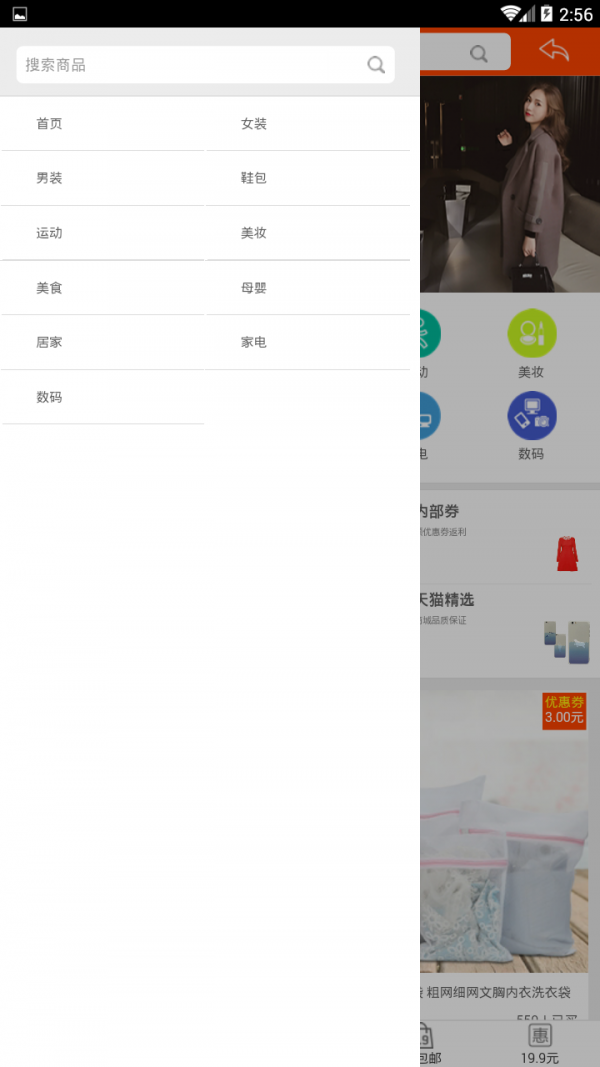Open the 19.9元 tab at the bottom
Viewport: 600px width, 1067px height.
(539, 1044)
